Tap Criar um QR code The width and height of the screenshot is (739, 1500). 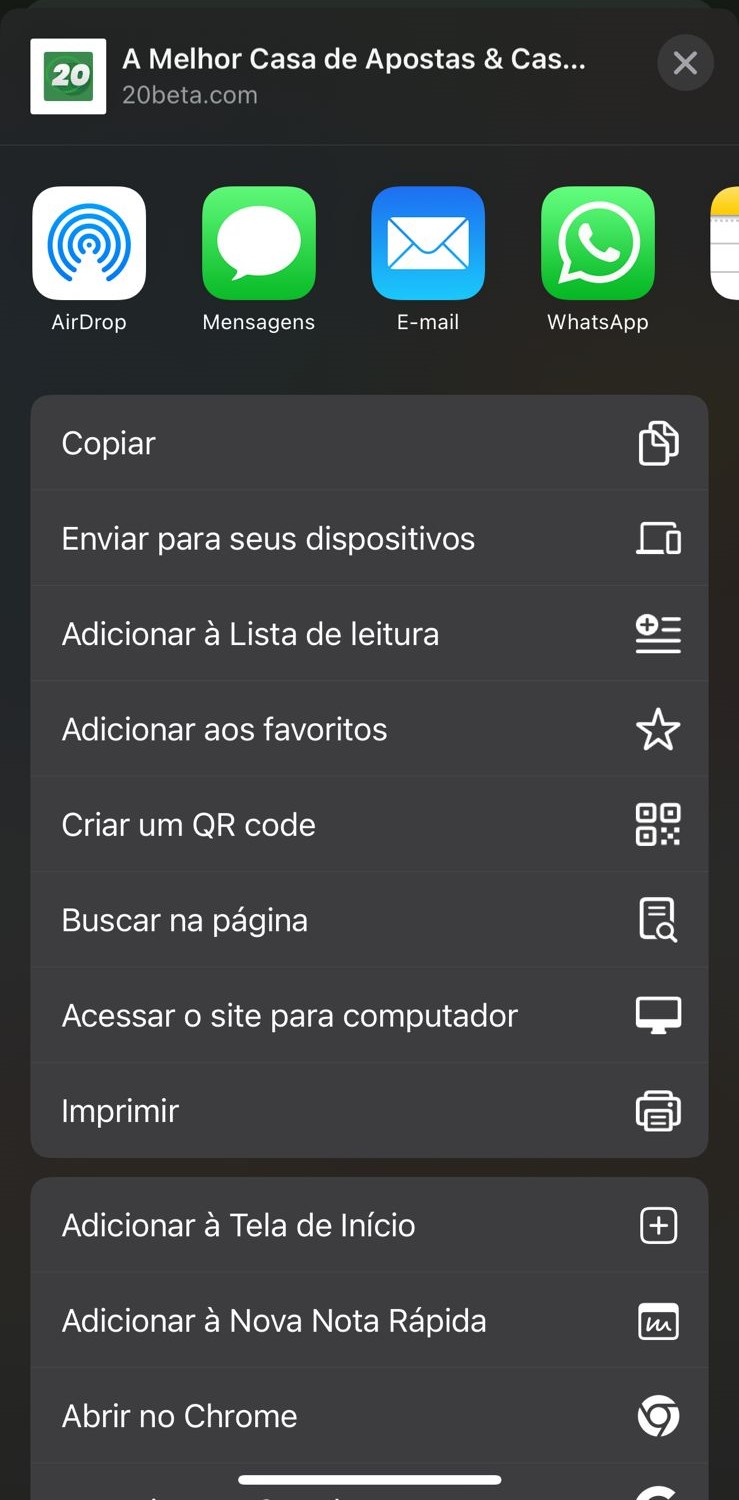tap(369, 825)
